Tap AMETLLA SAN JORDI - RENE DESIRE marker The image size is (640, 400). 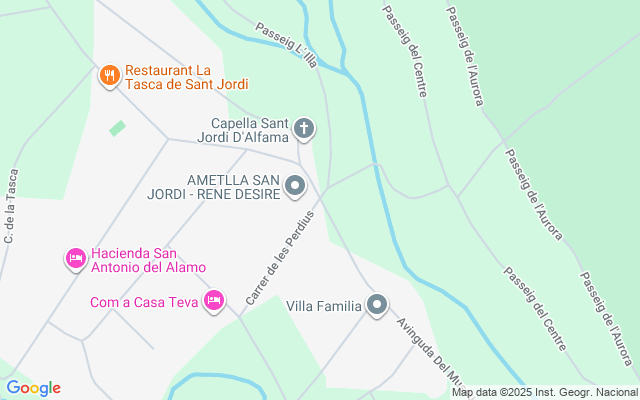[295, 185]
